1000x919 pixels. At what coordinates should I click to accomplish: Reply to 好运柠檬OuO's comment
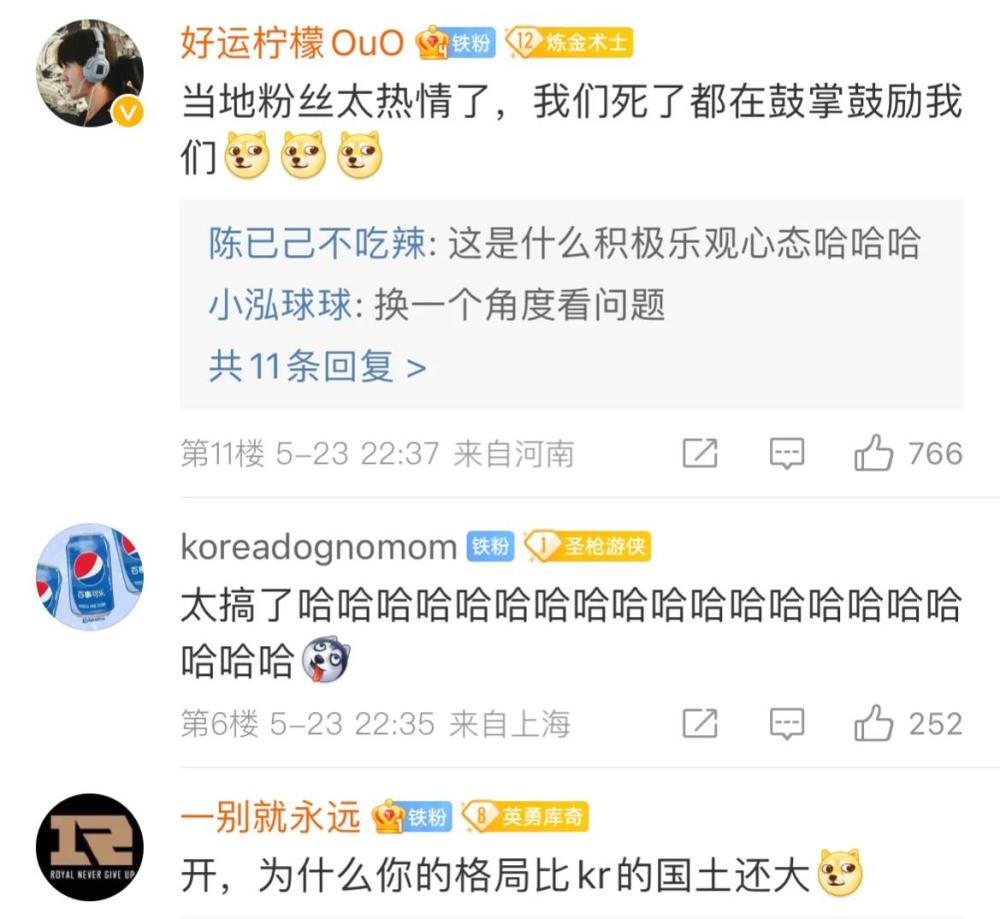(x=787, y=454)
